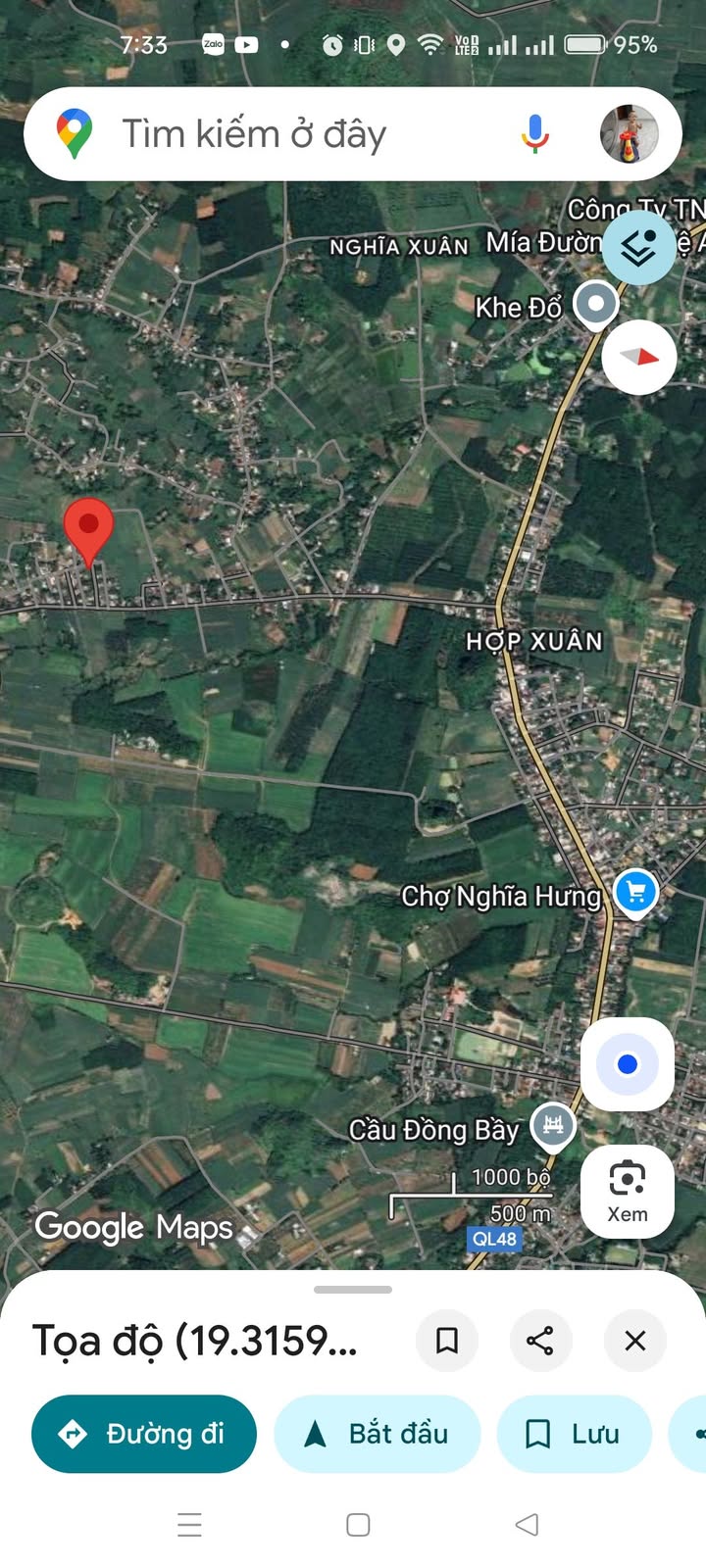Open the map layers button
The image size is (706, 1568).
tap(638, 249)
